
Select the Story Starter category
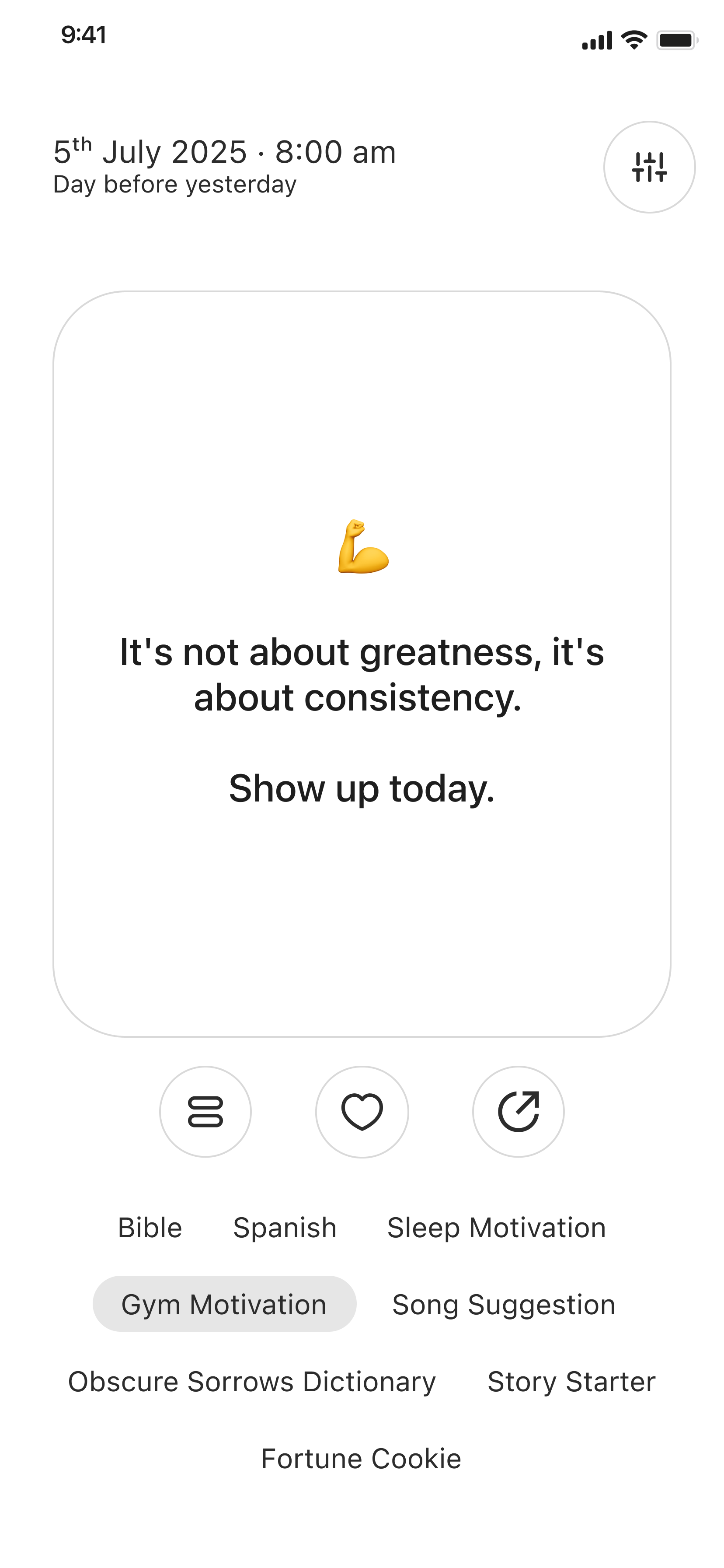click(x=571, y=1382)
